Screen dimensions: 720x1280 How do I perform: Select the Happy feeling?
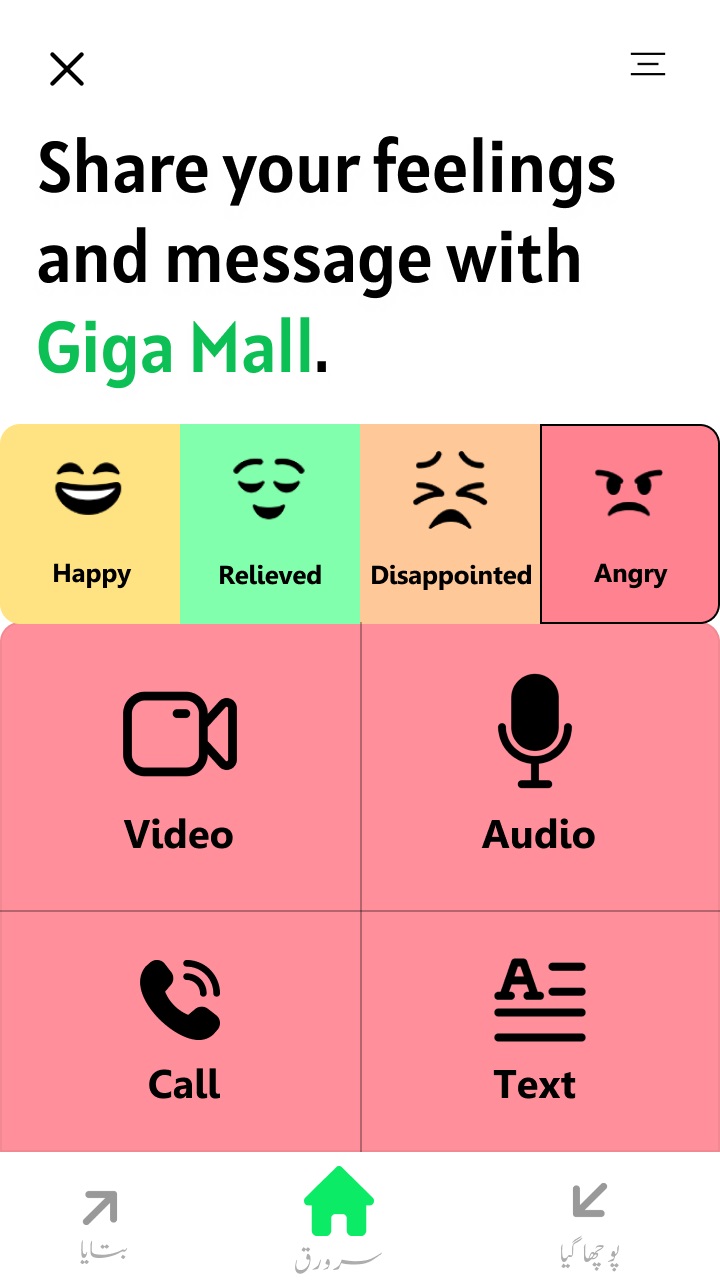coord(91,523)
